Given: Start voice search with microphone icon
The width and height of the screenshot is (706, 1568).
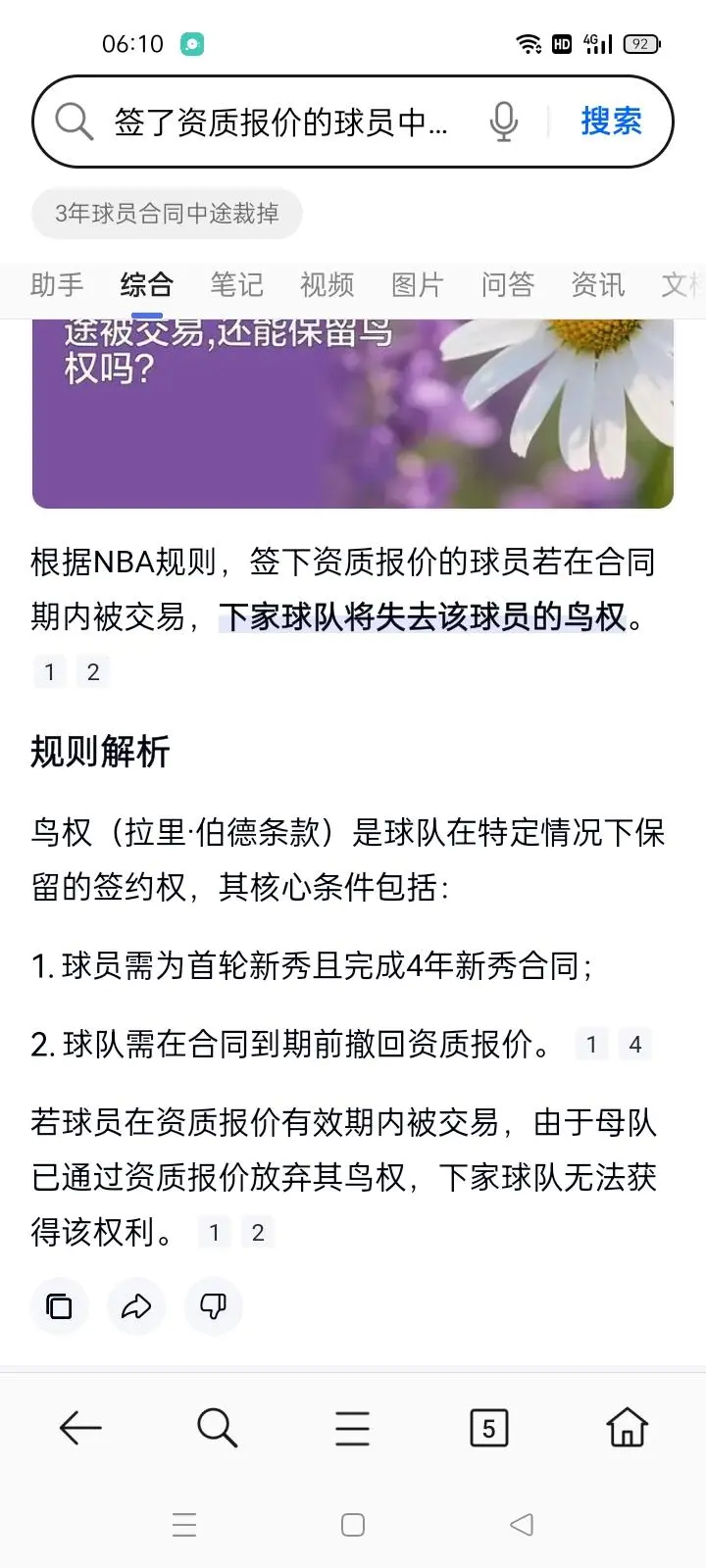Looking at the screenshot, I should [x=503, y=122].
